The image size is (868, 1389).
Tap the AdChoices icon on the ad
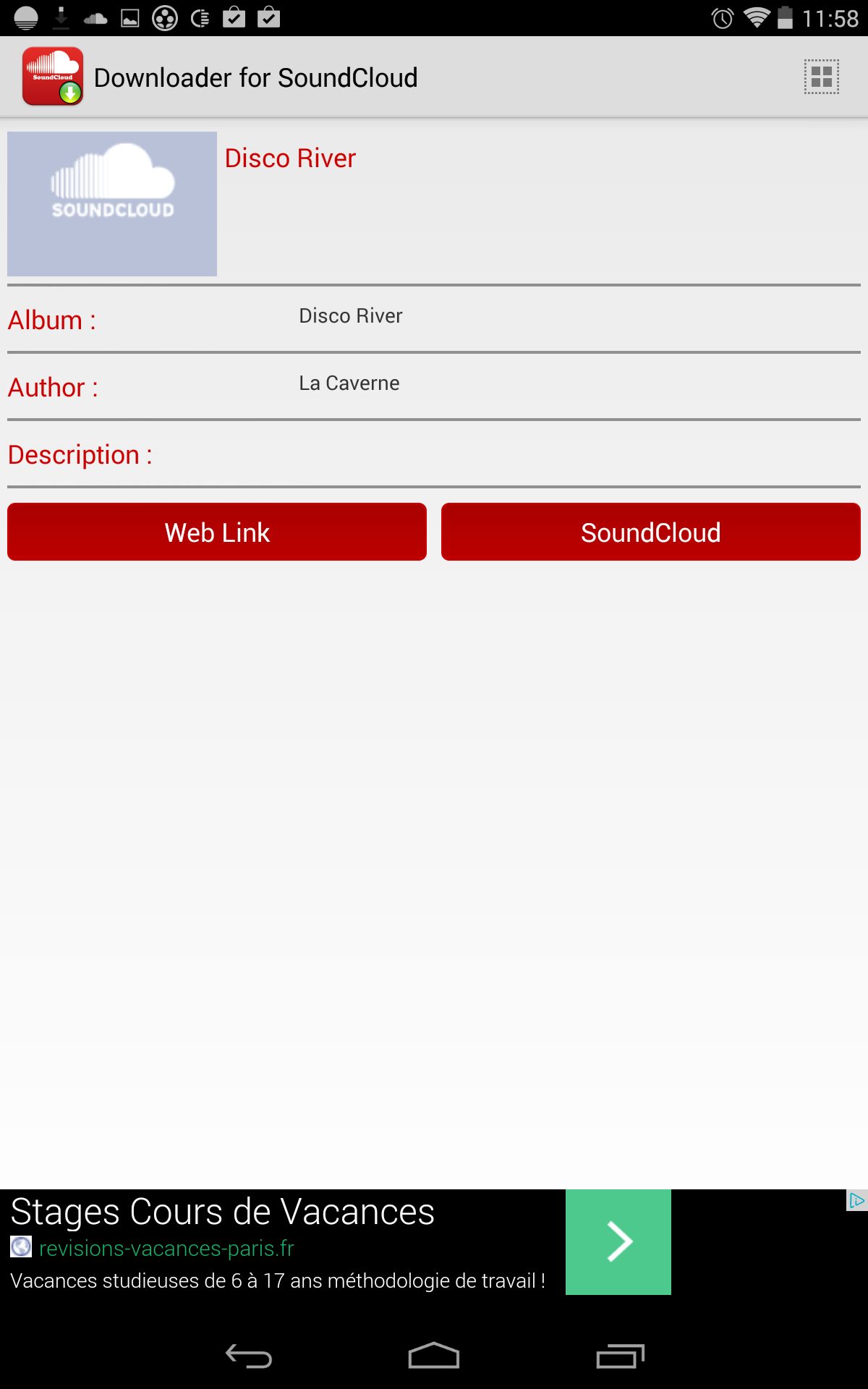(x=857, y=1200)
